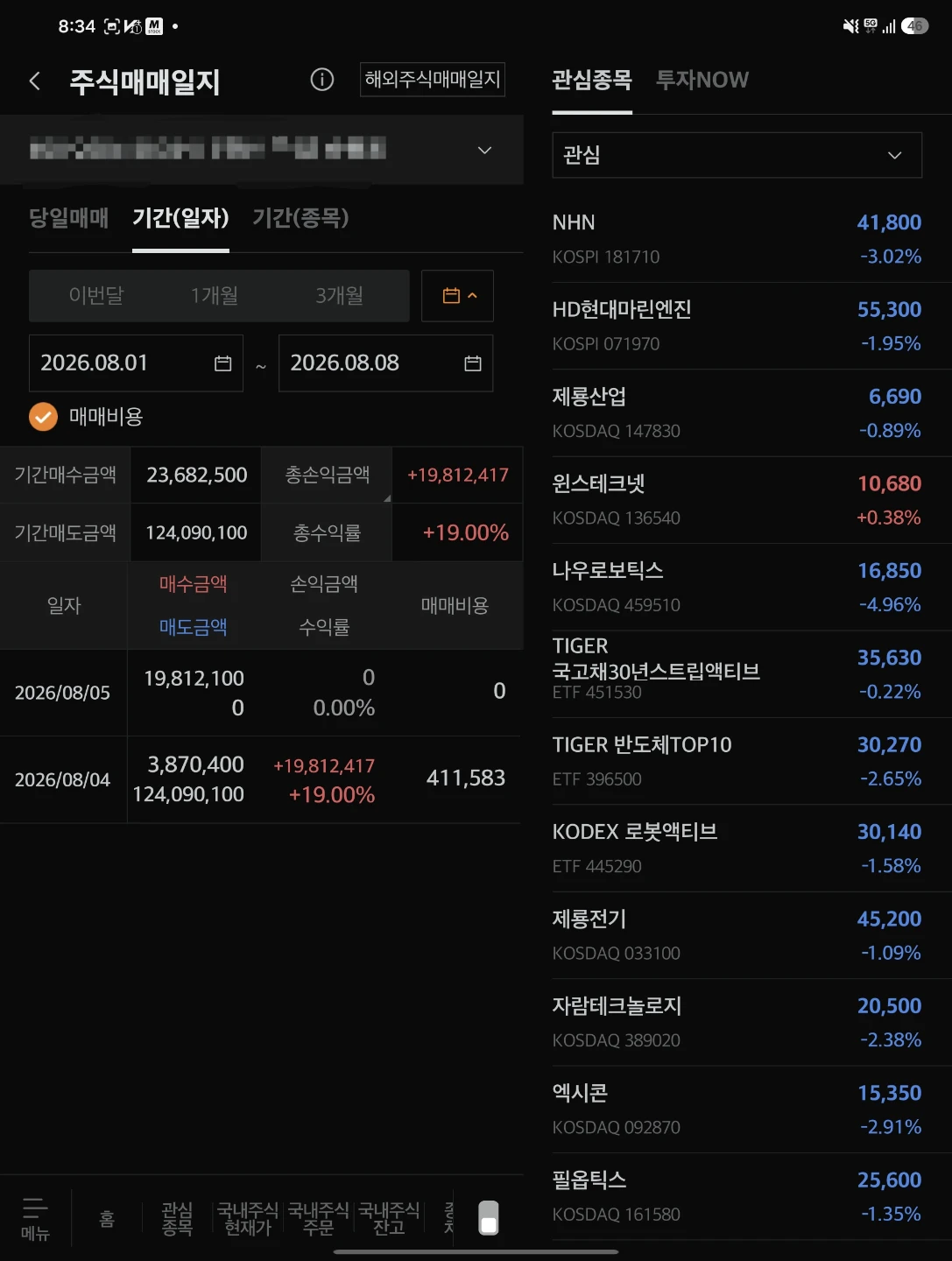Switch to the 기간(종목) tab
This screenshot has width=952, height=1261.
pos(300,217)
